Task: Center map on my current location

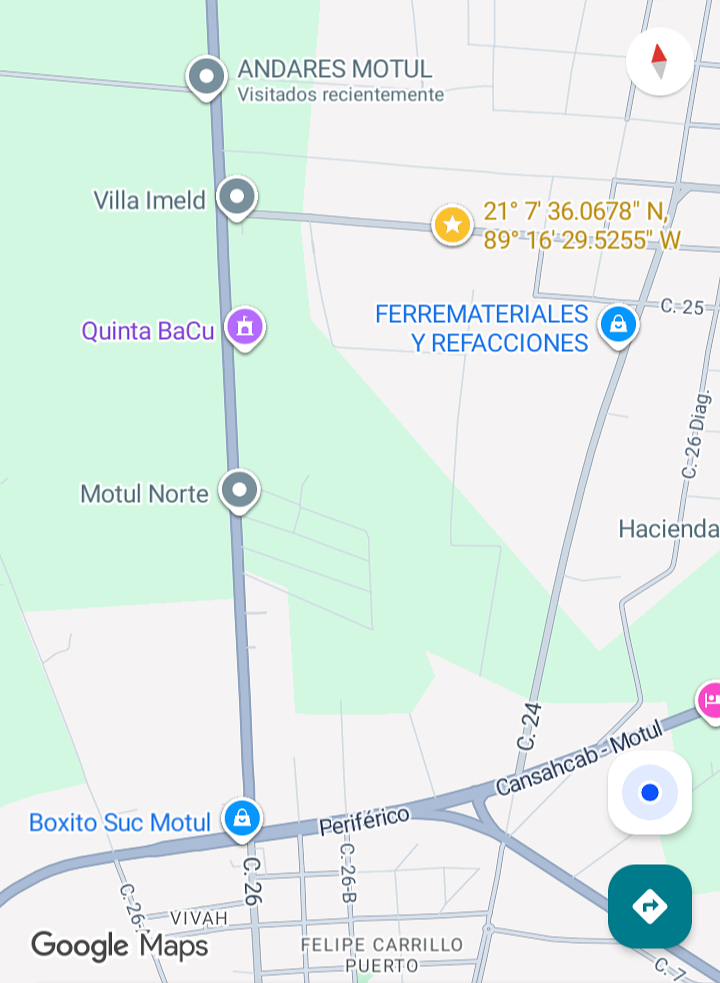Action: click(650, 792)
